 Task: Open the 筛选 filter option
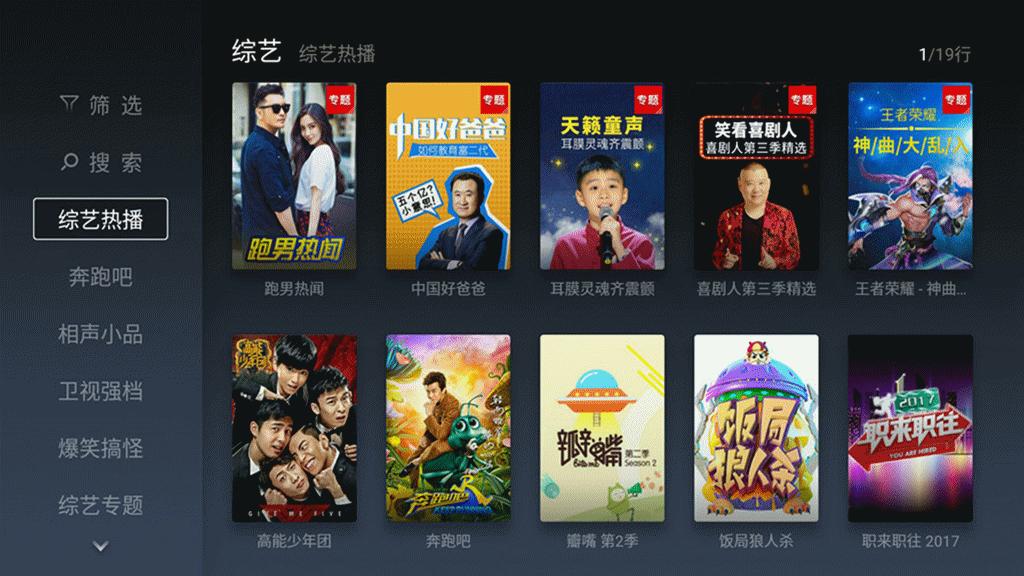(x=100, y=105)
